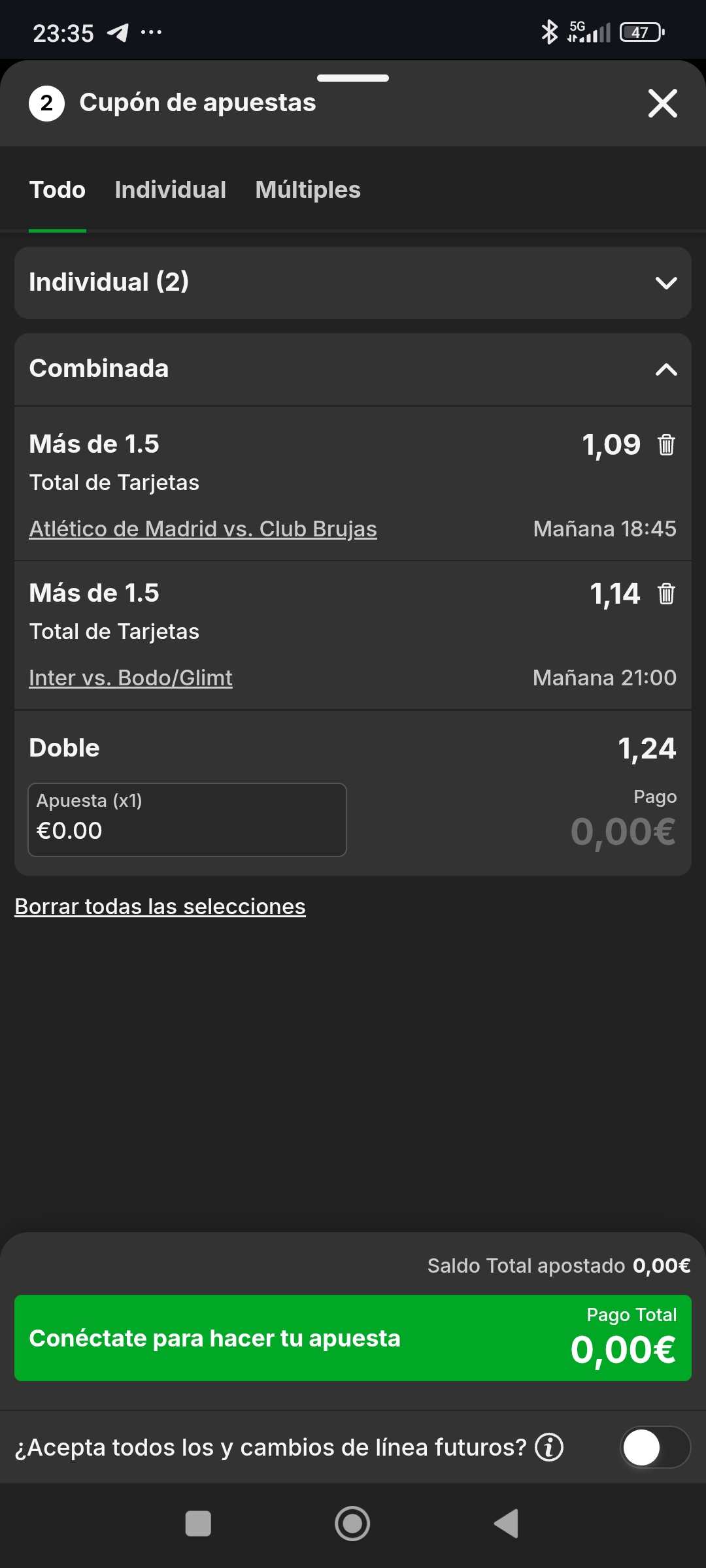This screenshot has width=706, height=1568.
Task: Switch to the Individual tab
Action: coord(170,190)
